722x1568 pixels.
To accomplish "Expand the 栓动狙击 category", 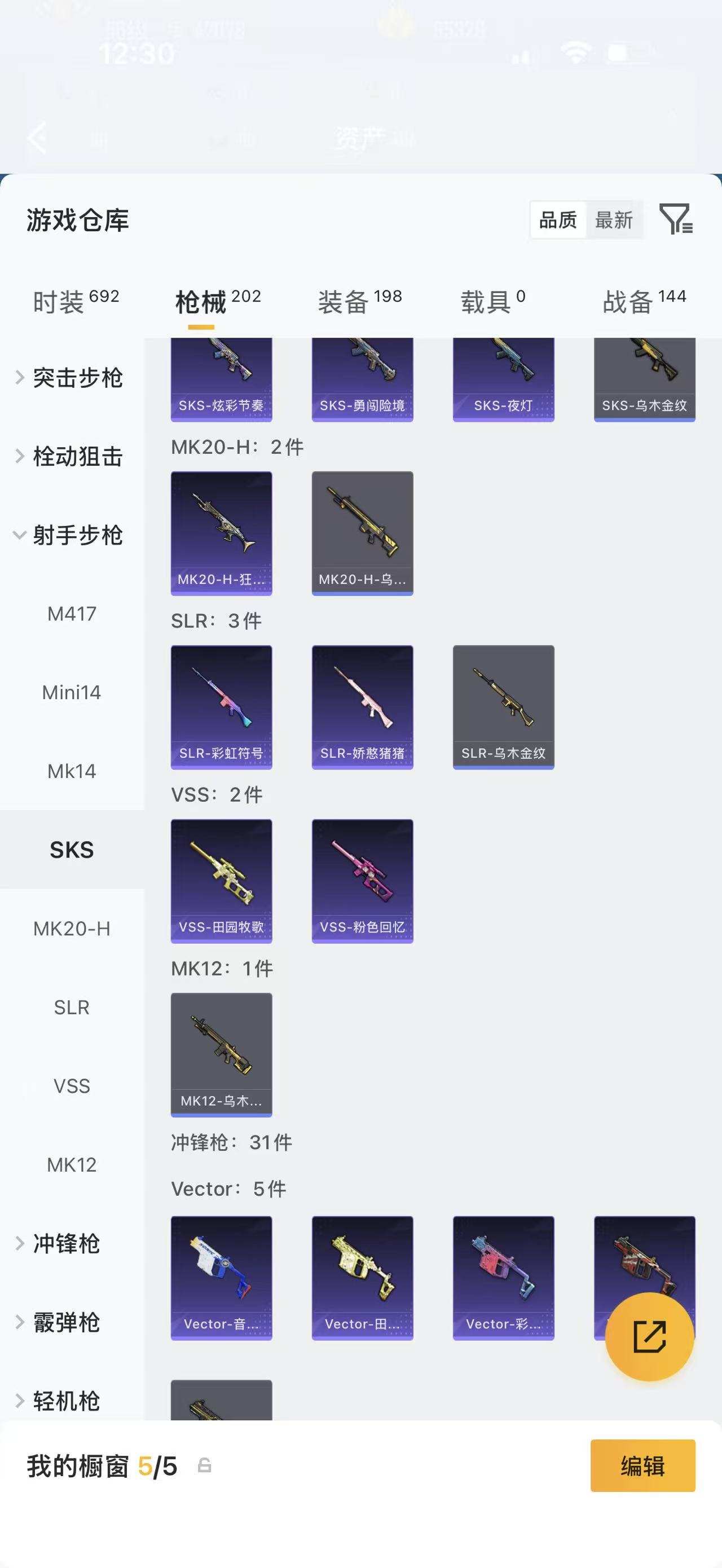I will [x=69, y=457].
